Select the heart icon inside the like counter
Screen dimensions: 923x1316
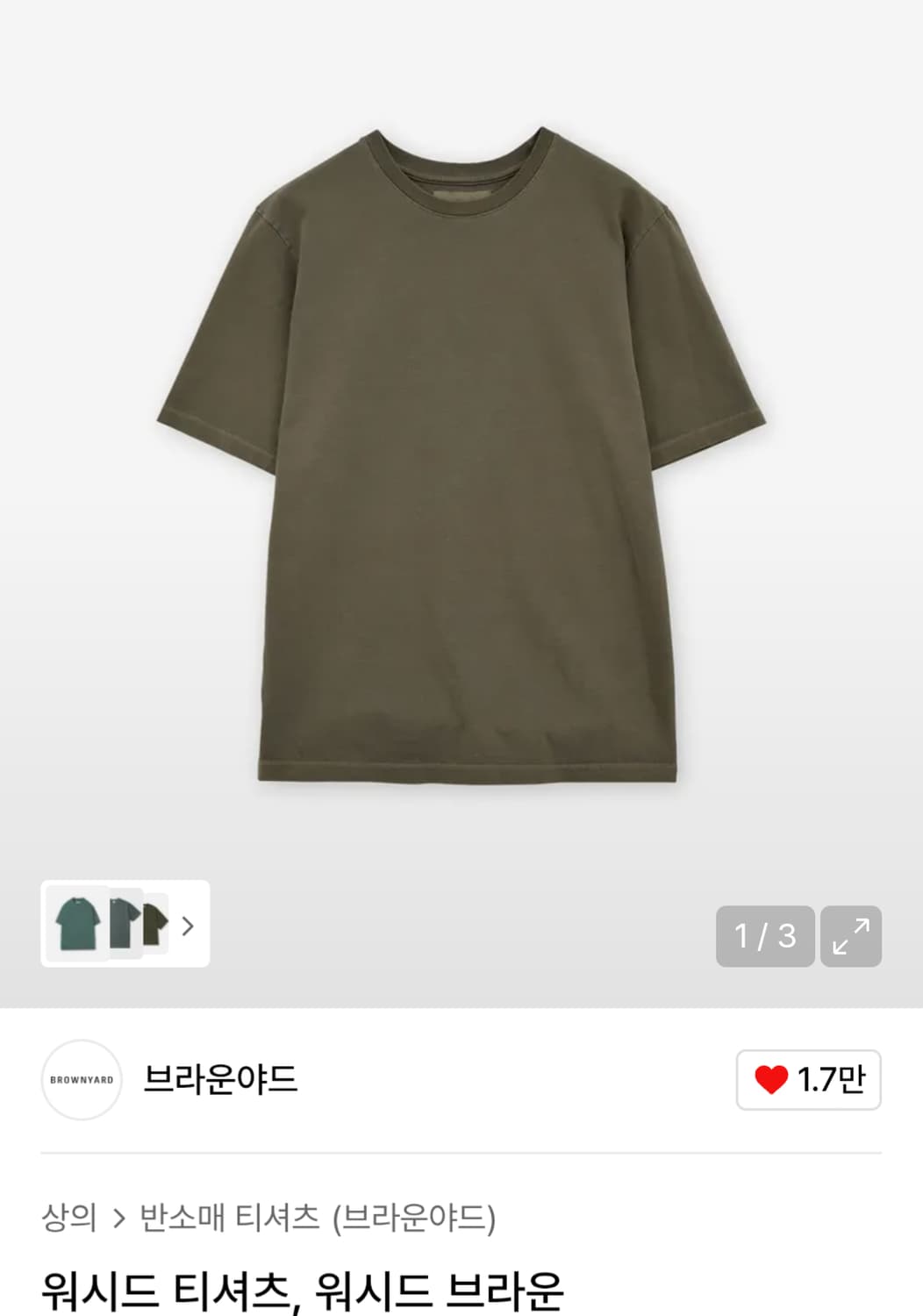[772, 1081]
